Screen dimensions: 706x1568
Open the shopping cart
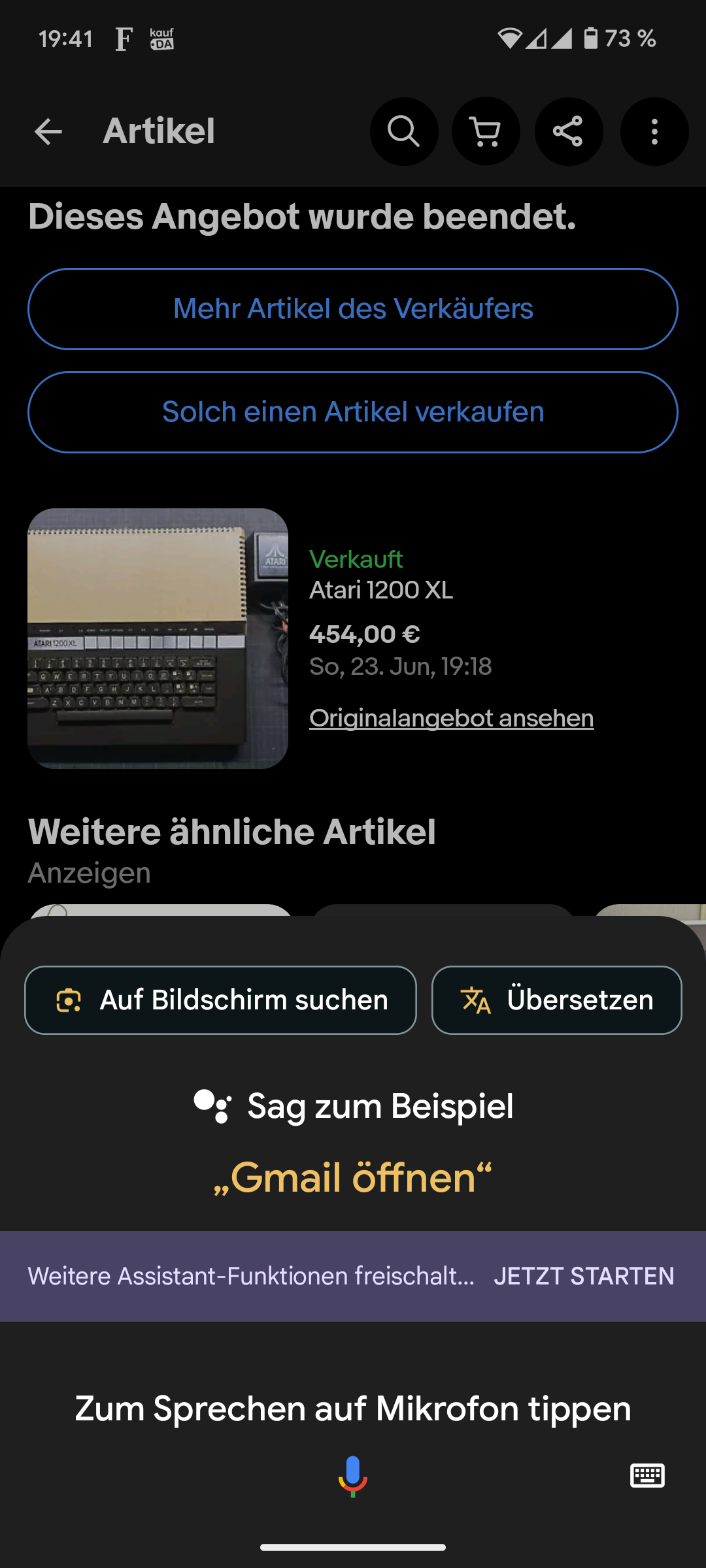click(486, 131)
